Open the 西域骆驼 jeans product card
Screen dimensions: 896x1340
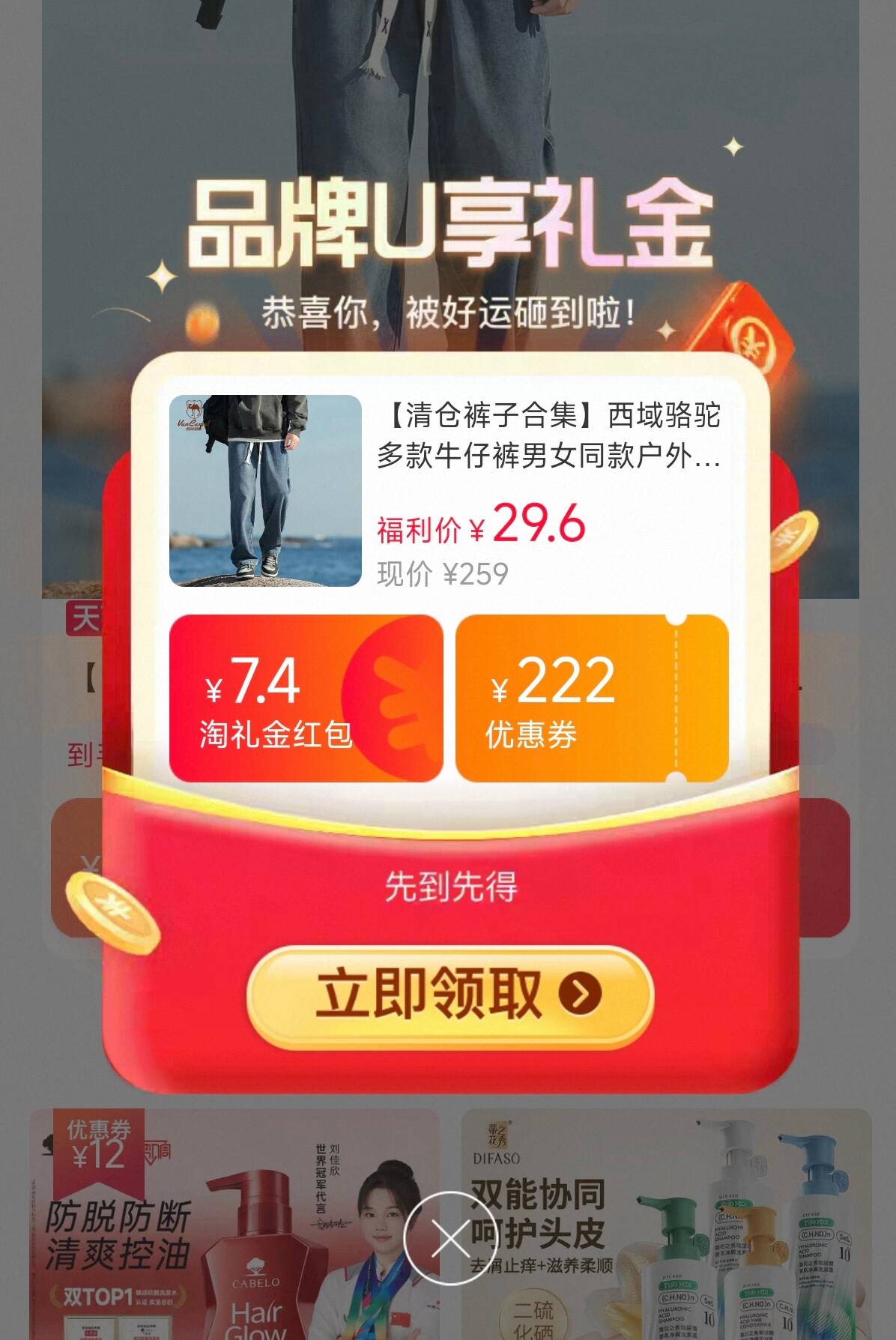pos(449,491)
